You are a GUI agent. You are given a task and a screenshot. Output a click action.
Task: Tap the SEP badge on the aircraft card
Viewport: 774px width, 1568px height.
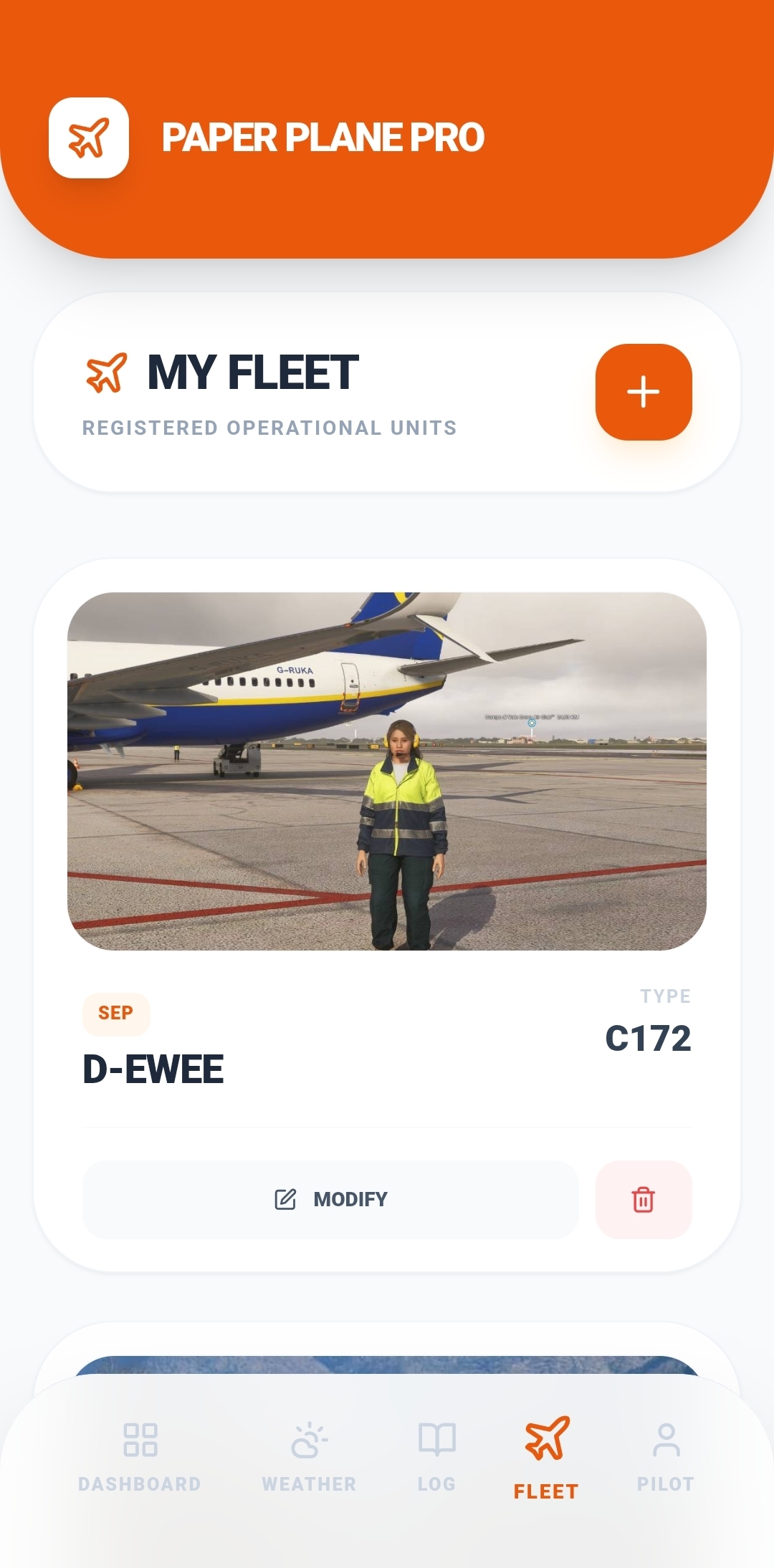point(115,1012)
